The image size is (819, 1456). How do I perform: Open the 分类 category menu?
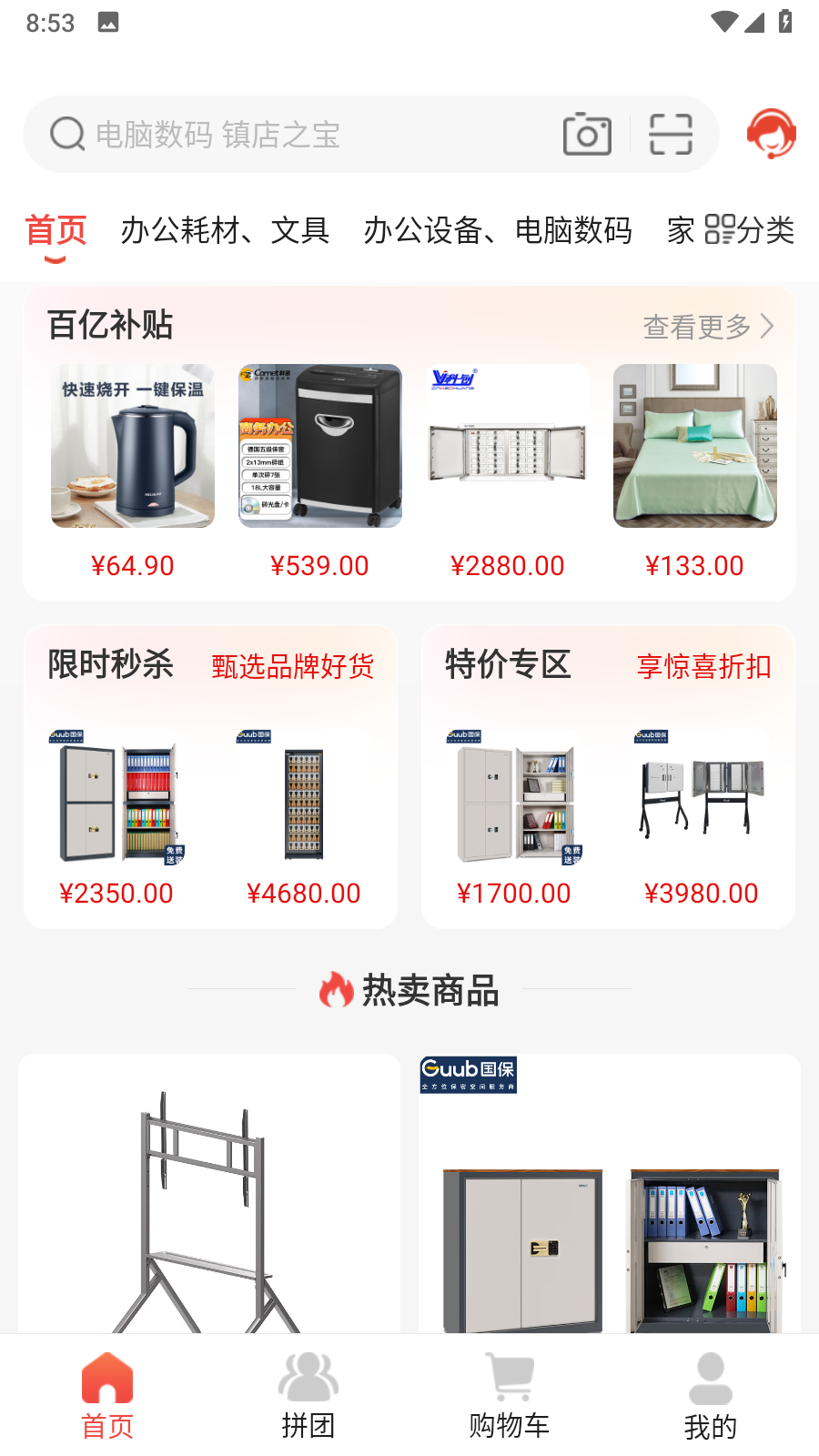click(x=750, y=230)
